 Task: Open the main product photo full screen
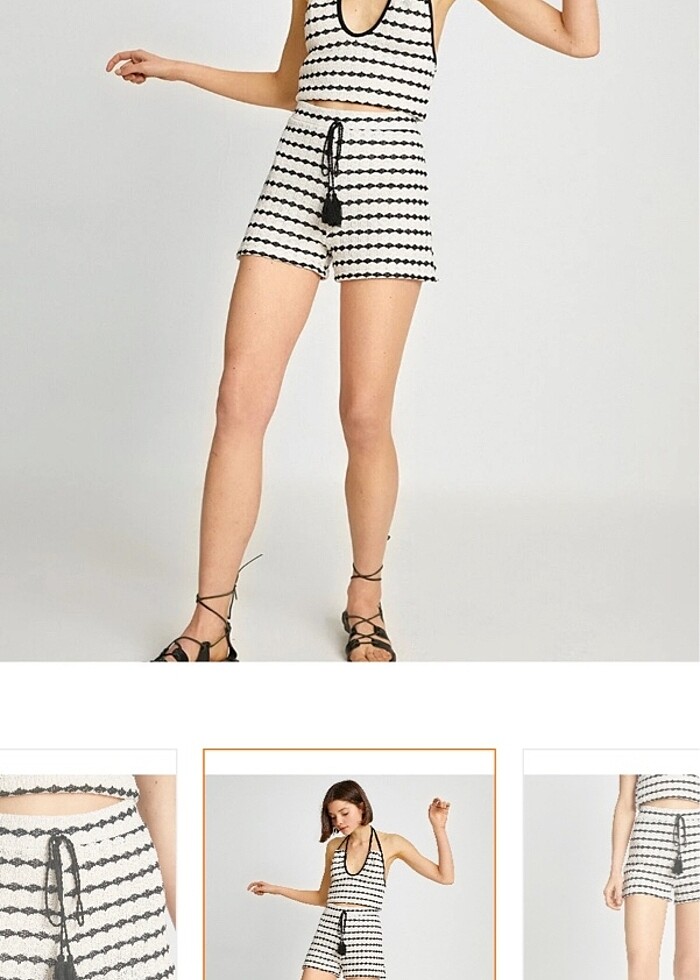[350, 330]
